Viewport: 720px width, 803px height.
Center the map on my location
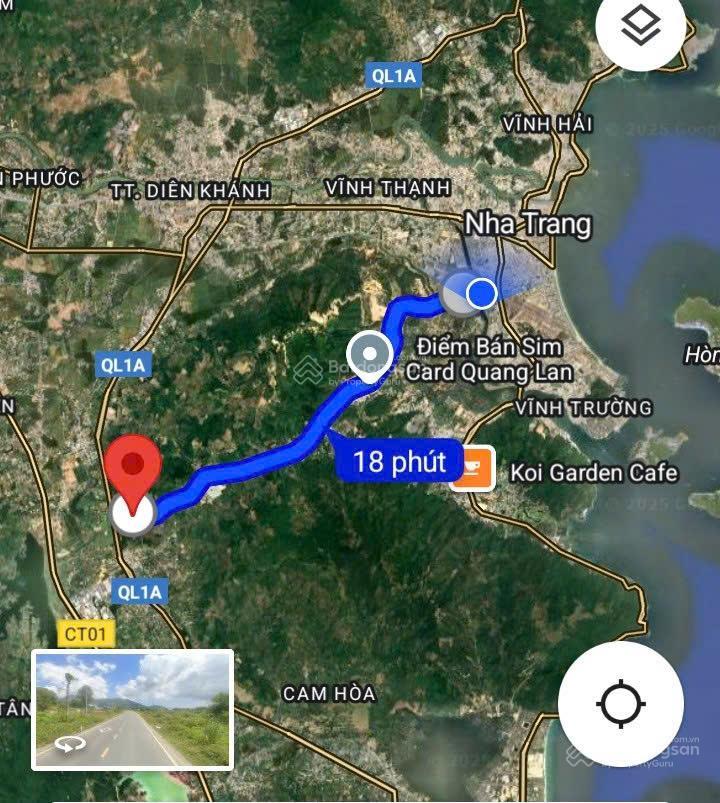pos(620,704)
